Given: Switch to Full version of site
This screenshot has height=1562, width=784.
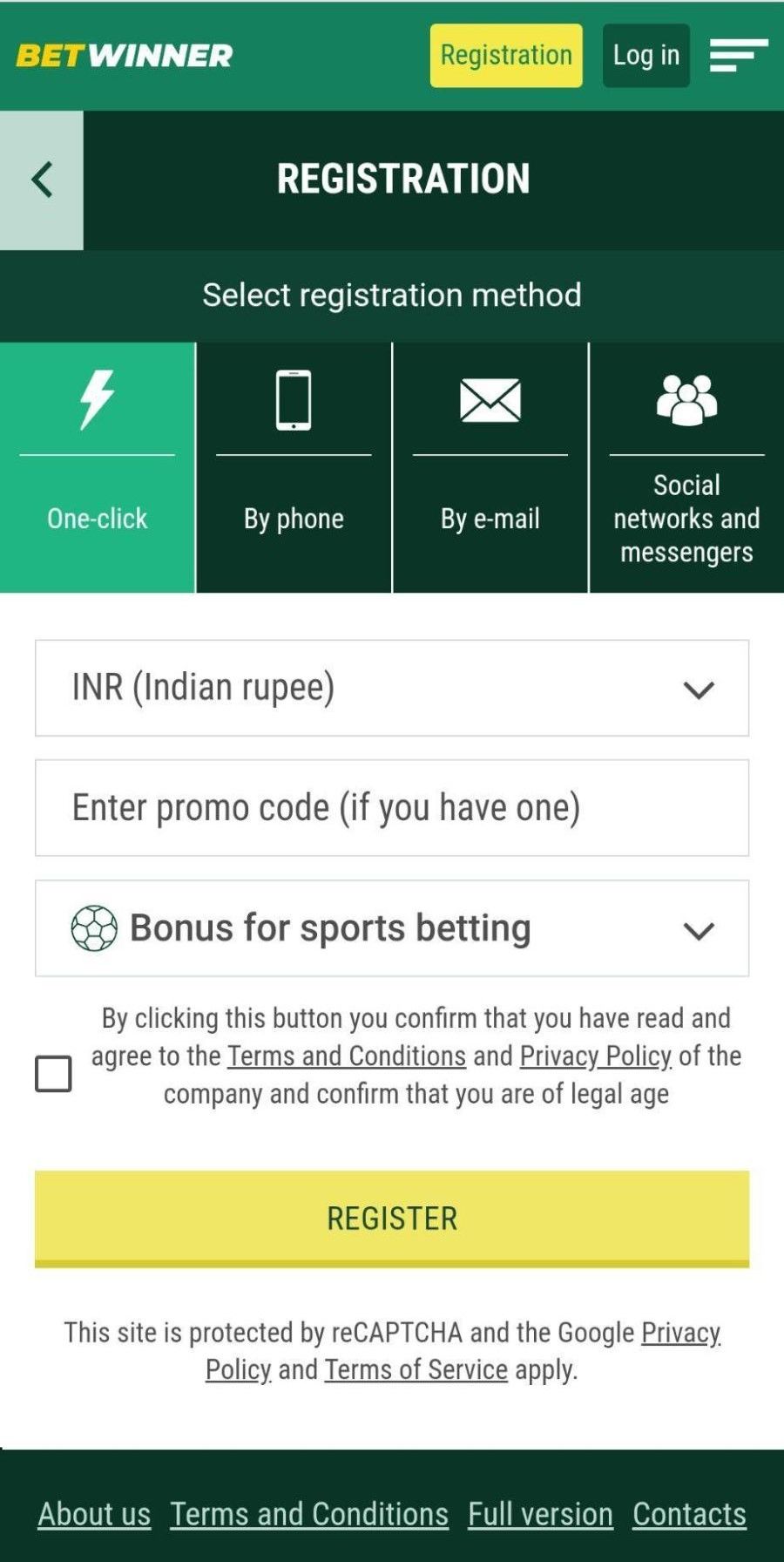Looking at the screenshot, I should click(540, 1514).
